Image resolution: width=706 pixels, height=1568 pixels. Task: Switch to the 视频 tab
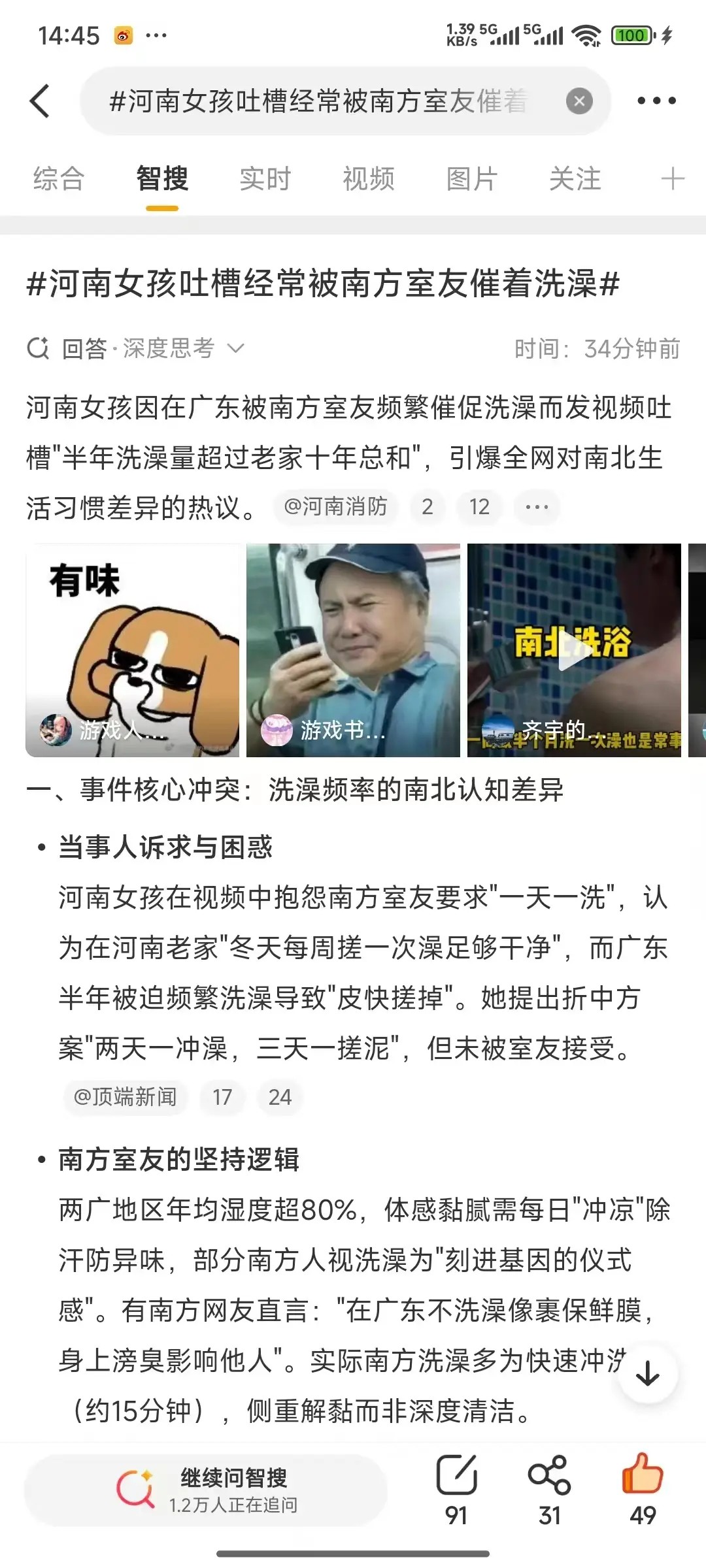pos(368,179)
